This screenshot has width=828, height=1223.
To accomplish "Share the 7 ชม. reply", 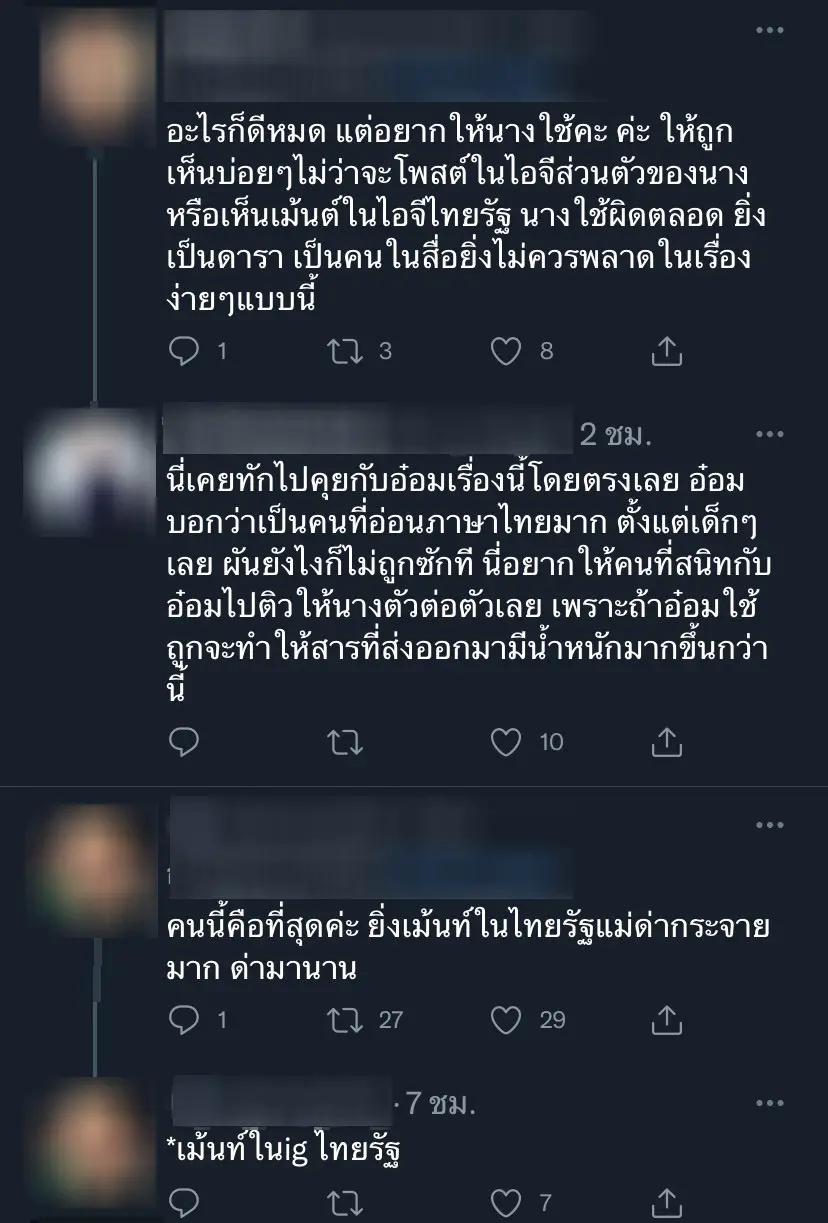I will click(666, 1201).
